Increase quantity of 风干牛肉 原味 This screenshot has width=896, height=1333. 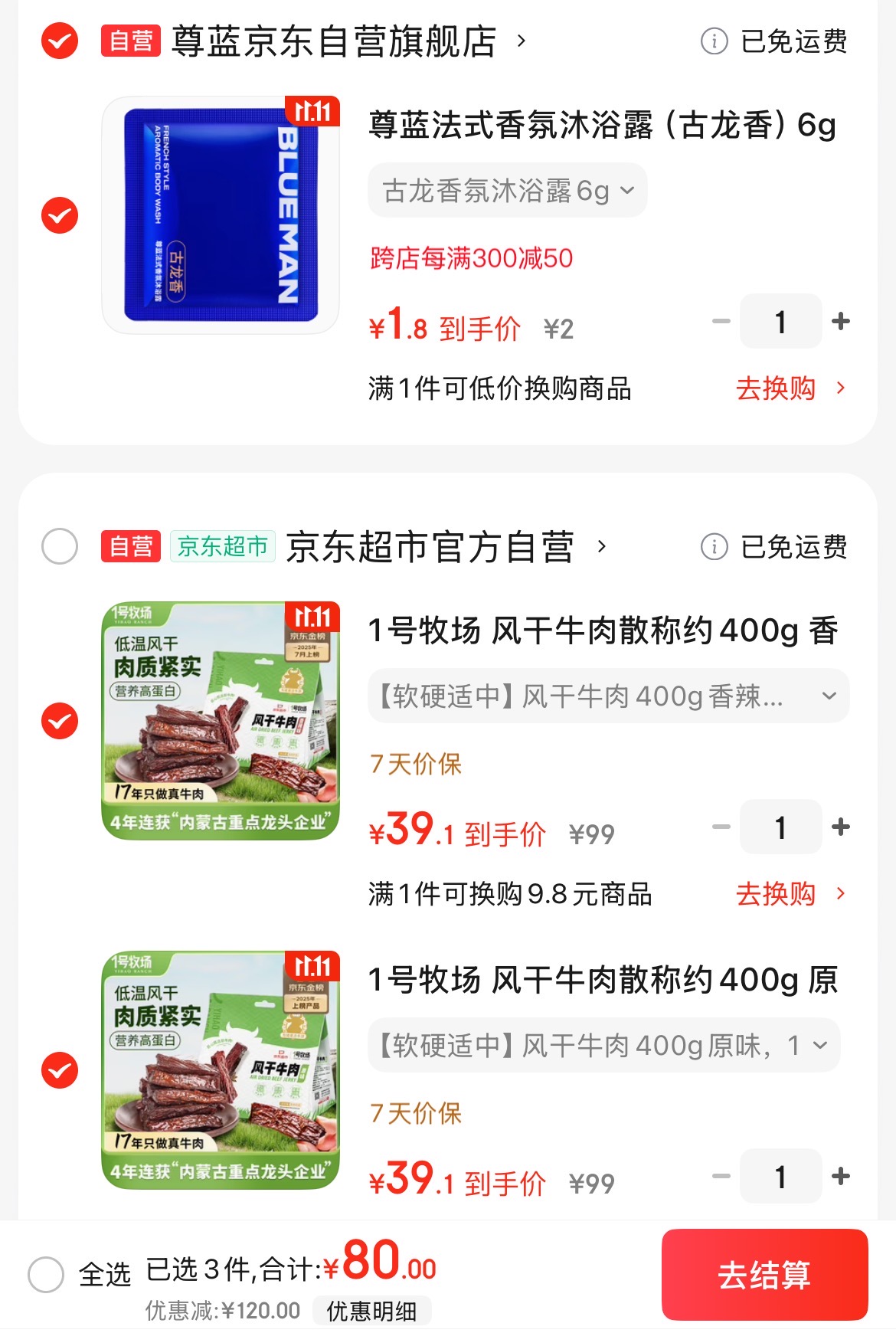click(840, 1177)
